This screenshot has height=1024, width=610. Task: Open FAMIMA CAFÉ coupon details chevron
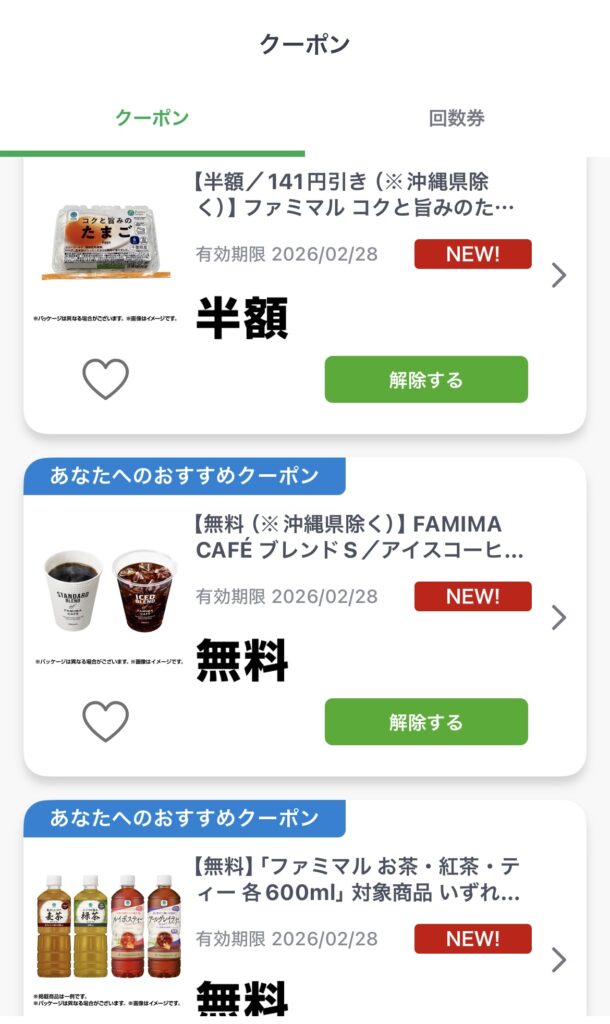pyautogui.click(x=559, y=617)
